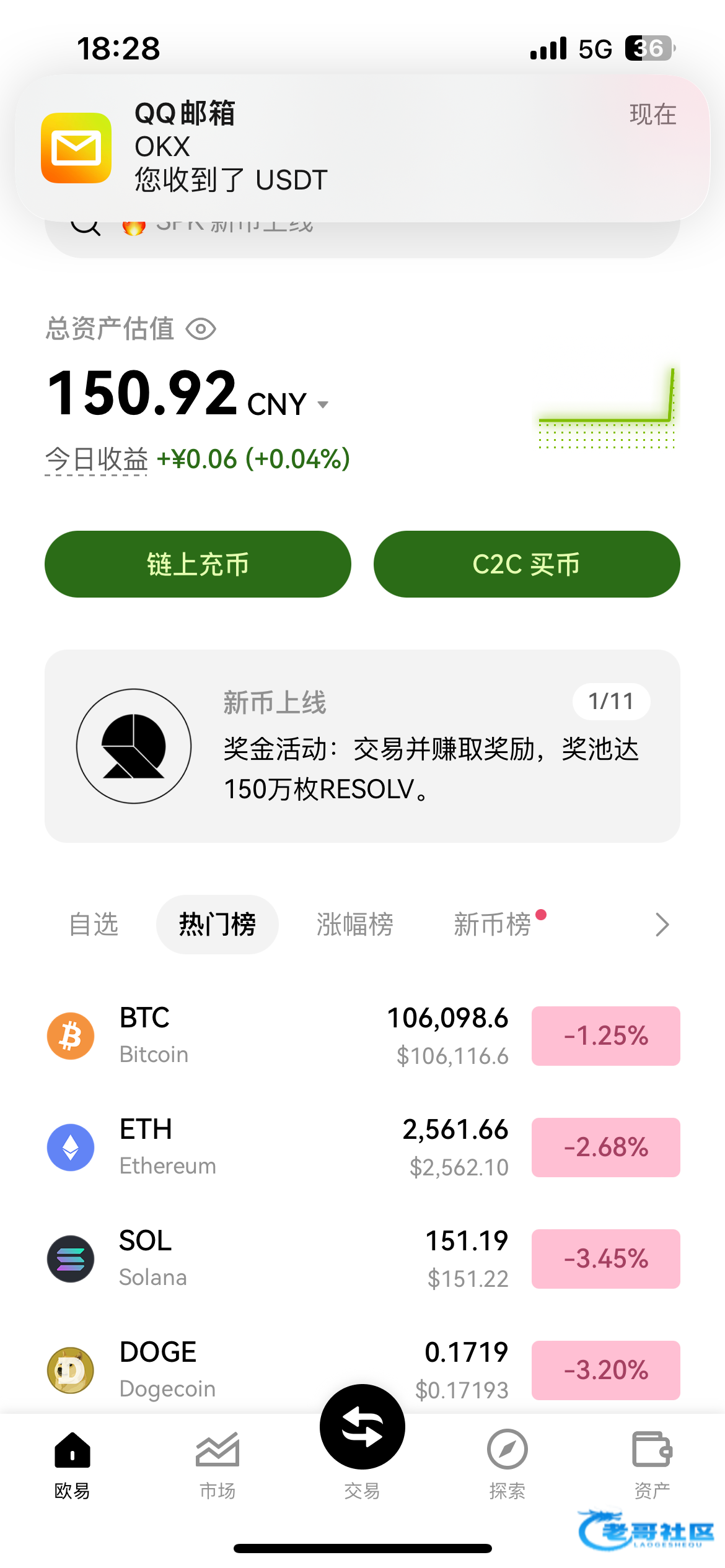
Task: Tap the central 交易 swap button
Action: tap(362, 1427)
